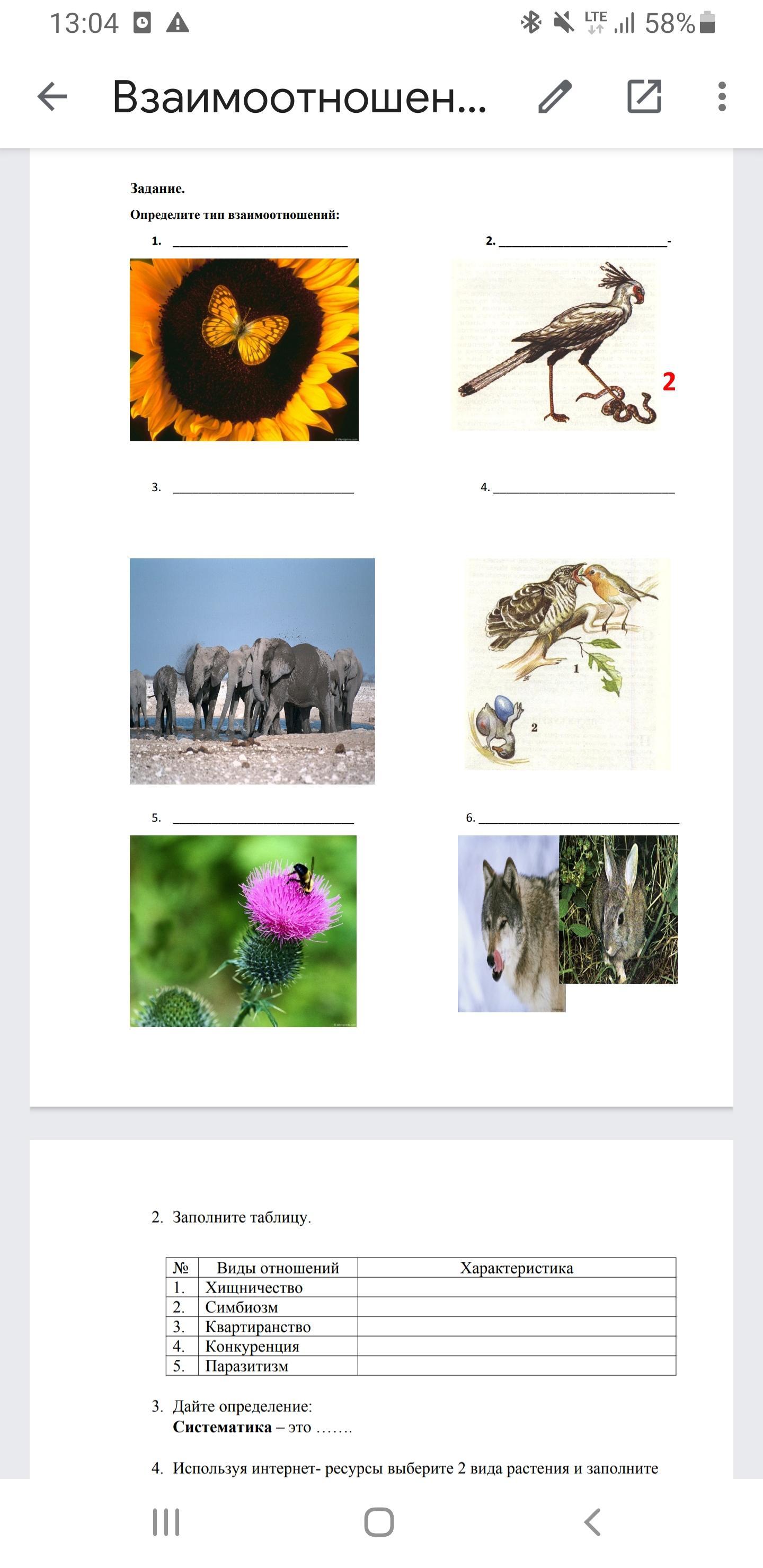Open the recent apps view
Viewport: 763px width, 1568px height.
[166, 1522]
